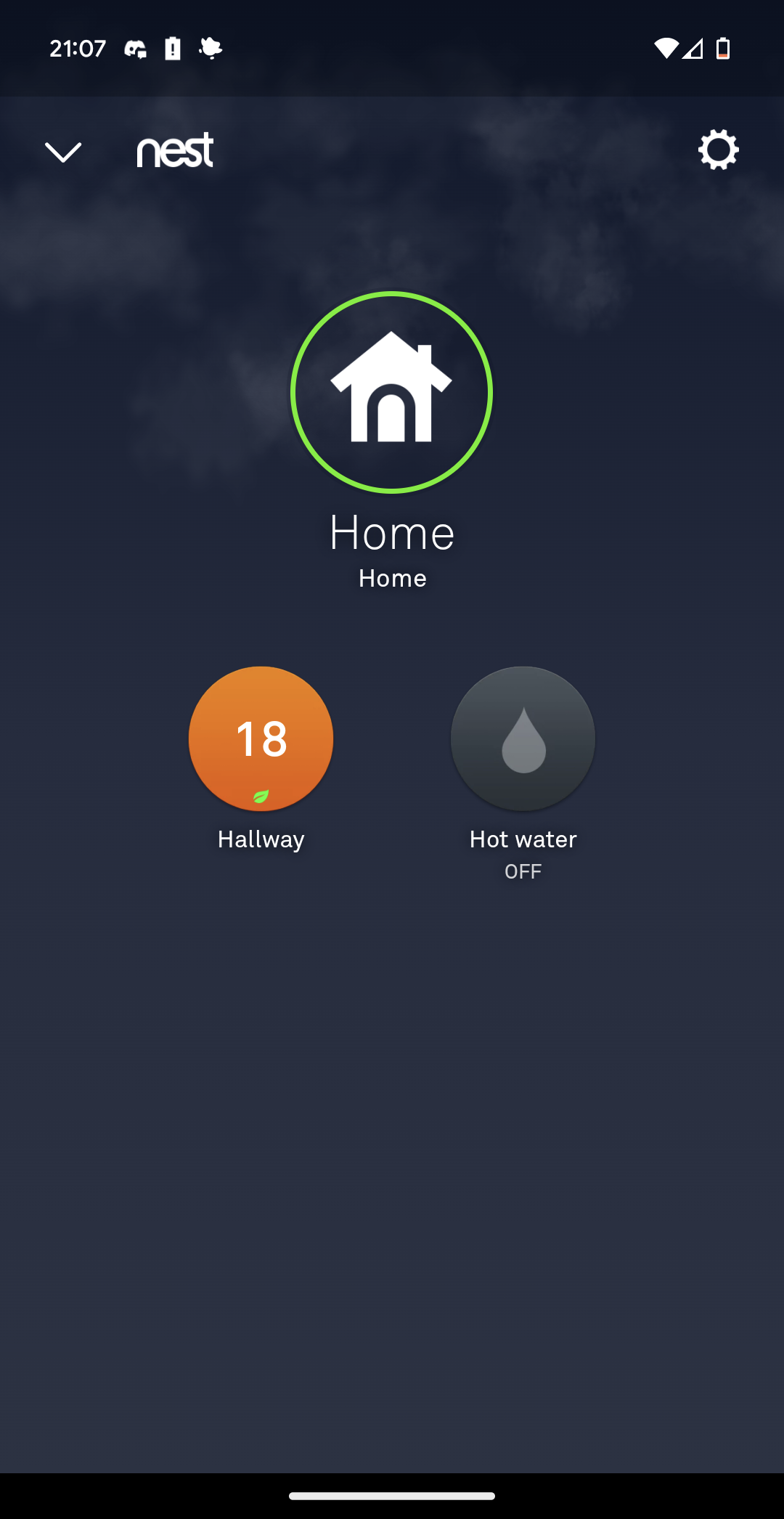This screenshot has height=1519, width=784.
Task: Expand the menu with the down chevron
Action: [63, 152]
